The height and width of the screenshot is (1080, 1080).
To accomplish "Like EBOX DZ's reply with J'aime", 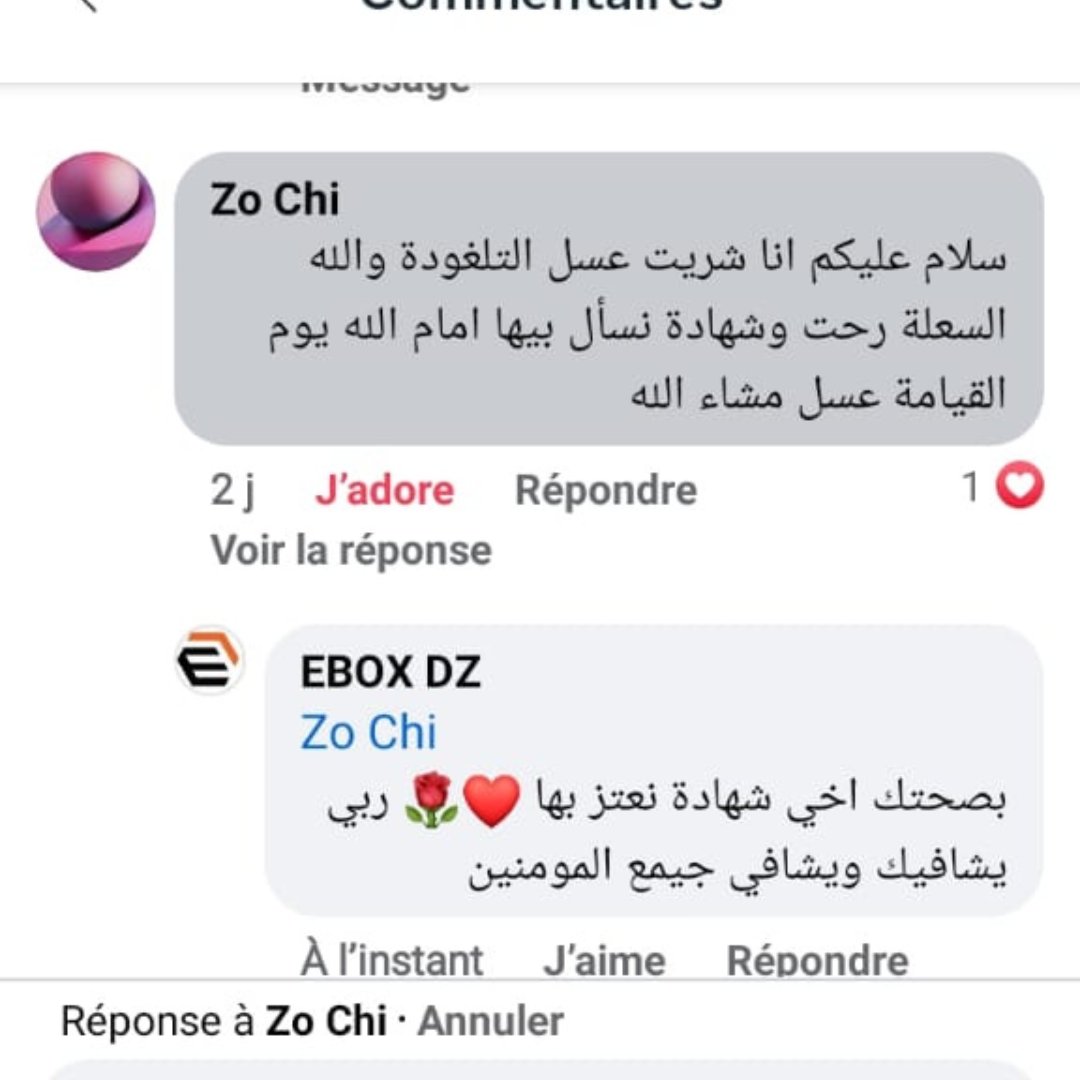I will [x=604, y=961].
